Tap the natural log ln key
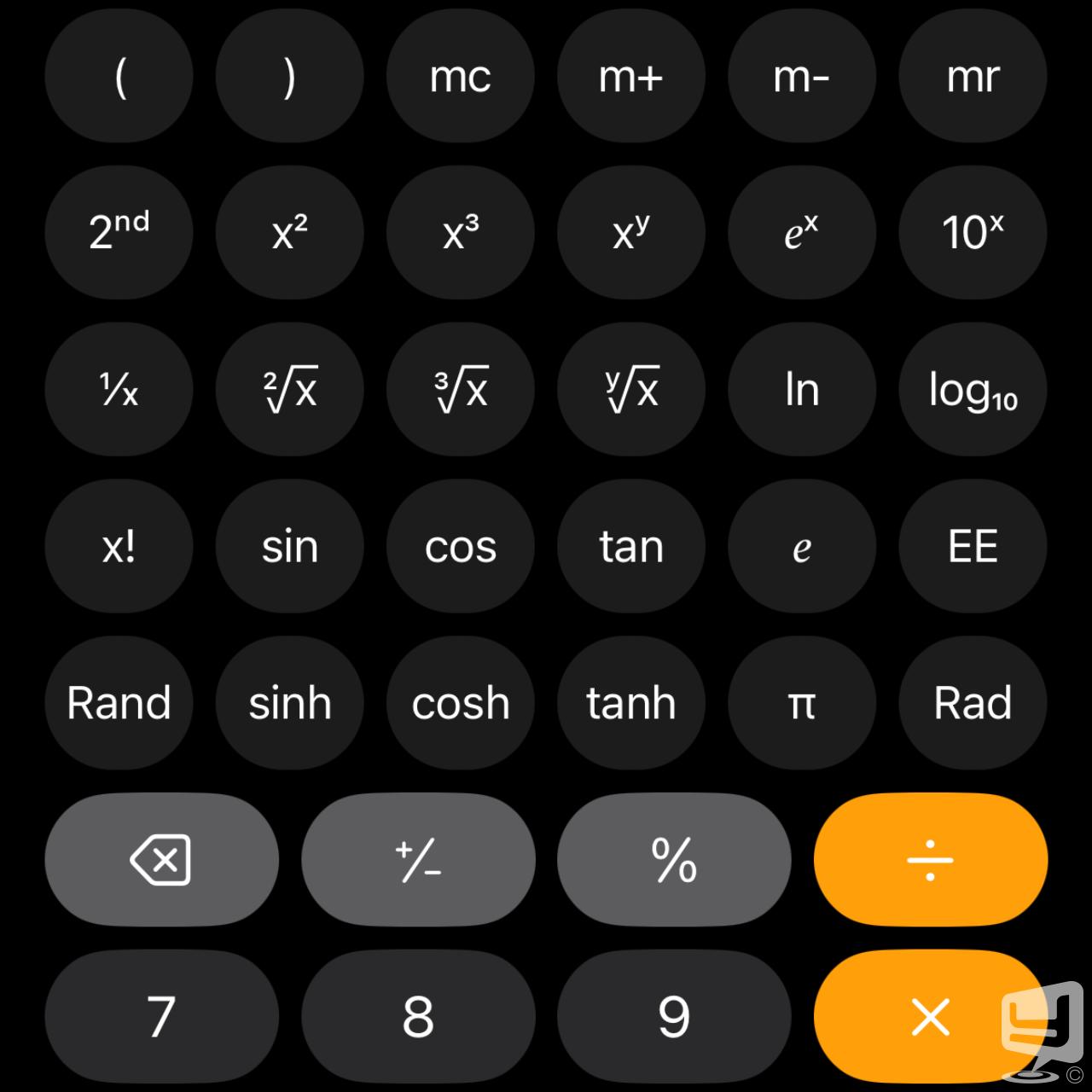This screenshot has height=1092, width=1092. 802,389
